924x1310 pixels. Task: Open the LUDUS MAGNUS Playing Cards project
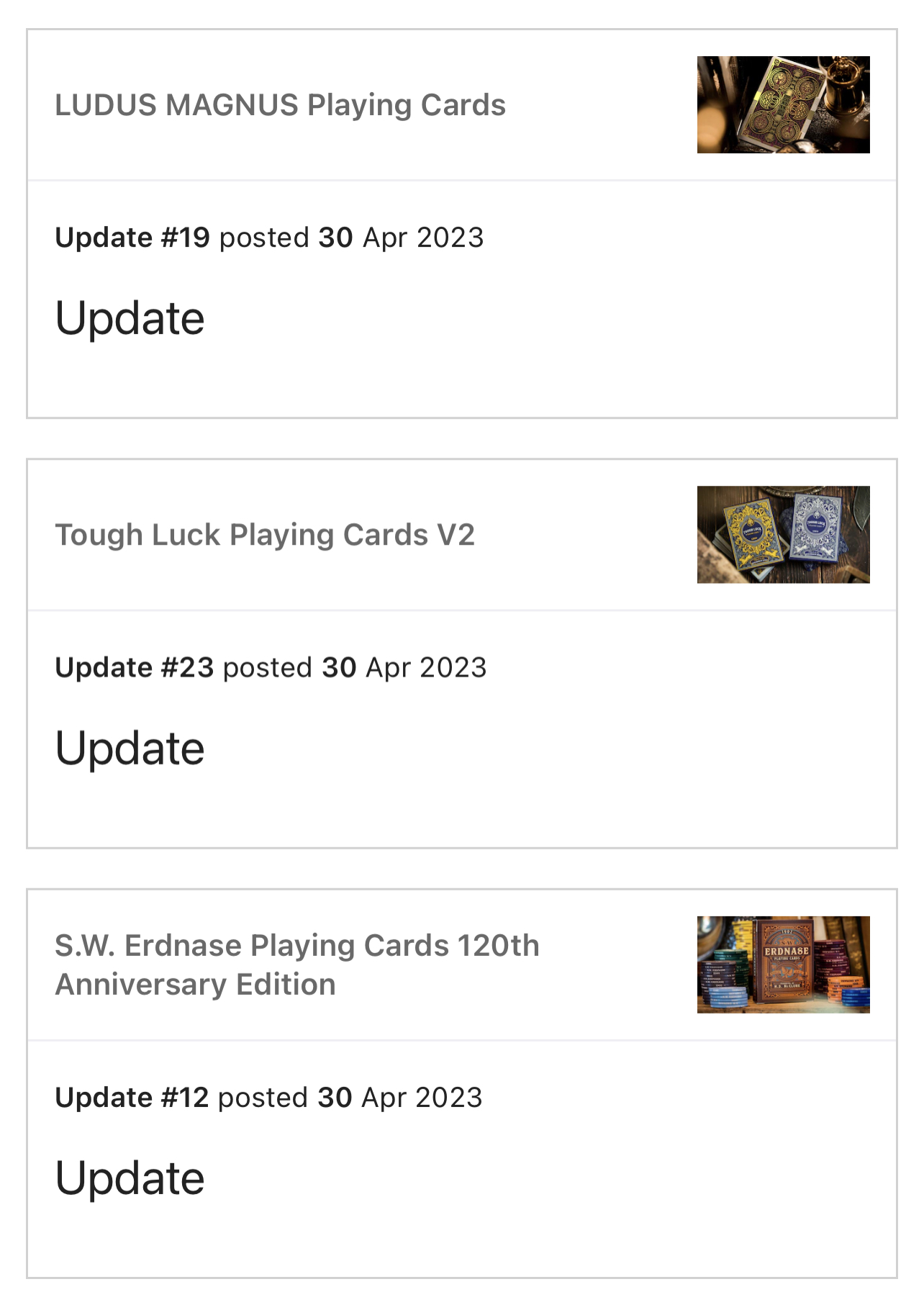pyautogui.click(x=281, y=105)
